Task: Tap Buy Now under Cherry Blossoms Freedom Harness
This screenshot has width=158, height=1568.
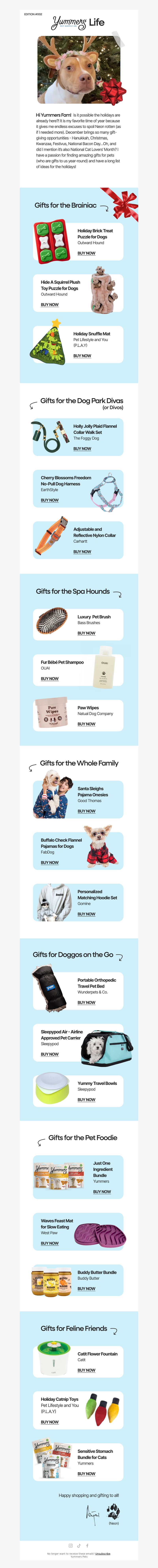Action: (x=49, y=500)
